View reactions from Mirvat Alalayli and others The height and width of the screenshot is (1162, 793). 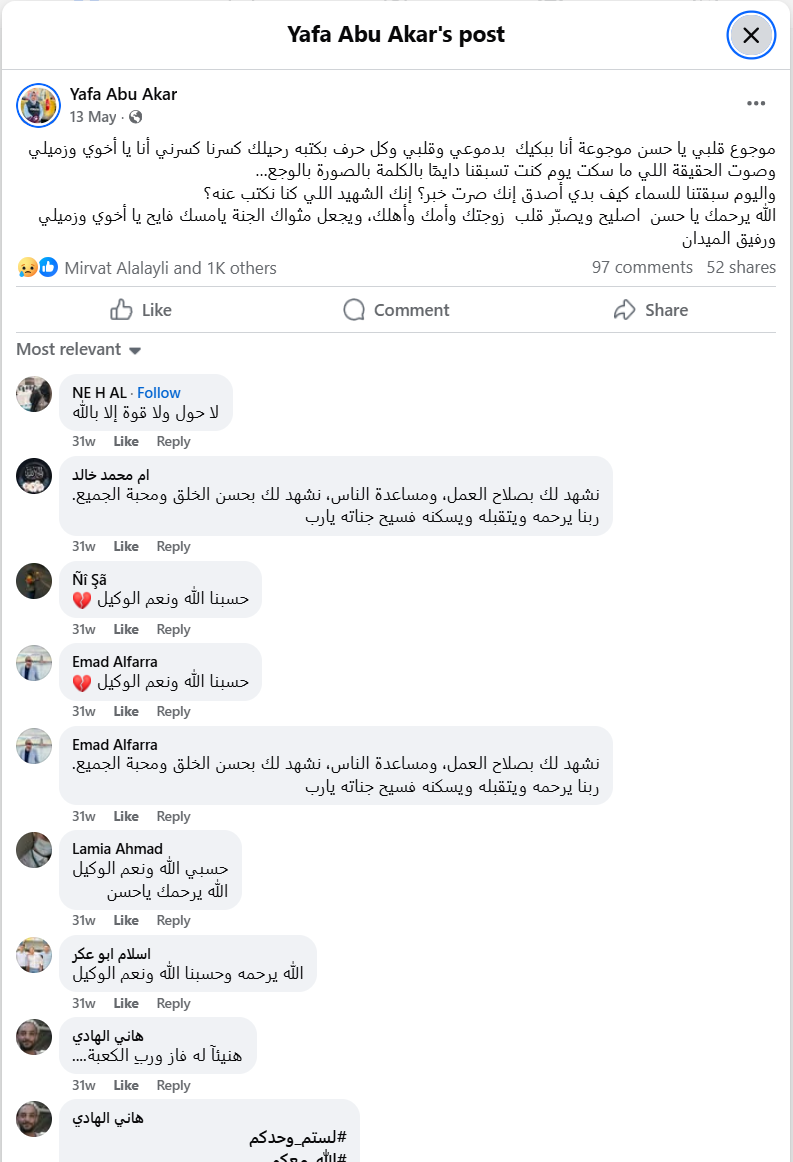[170, 268]
